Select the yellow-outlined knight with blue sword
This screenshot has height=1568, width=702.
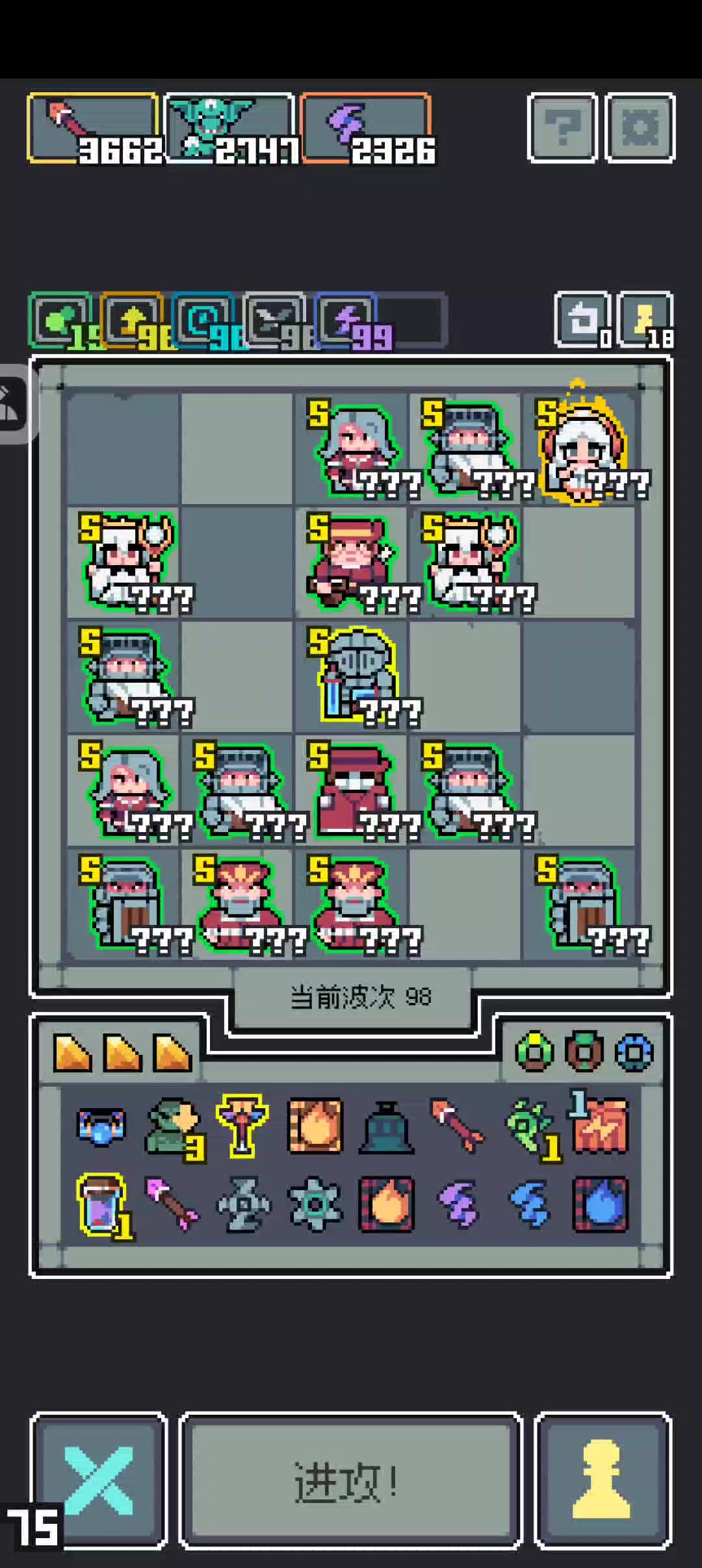click(x=356, y=677)
